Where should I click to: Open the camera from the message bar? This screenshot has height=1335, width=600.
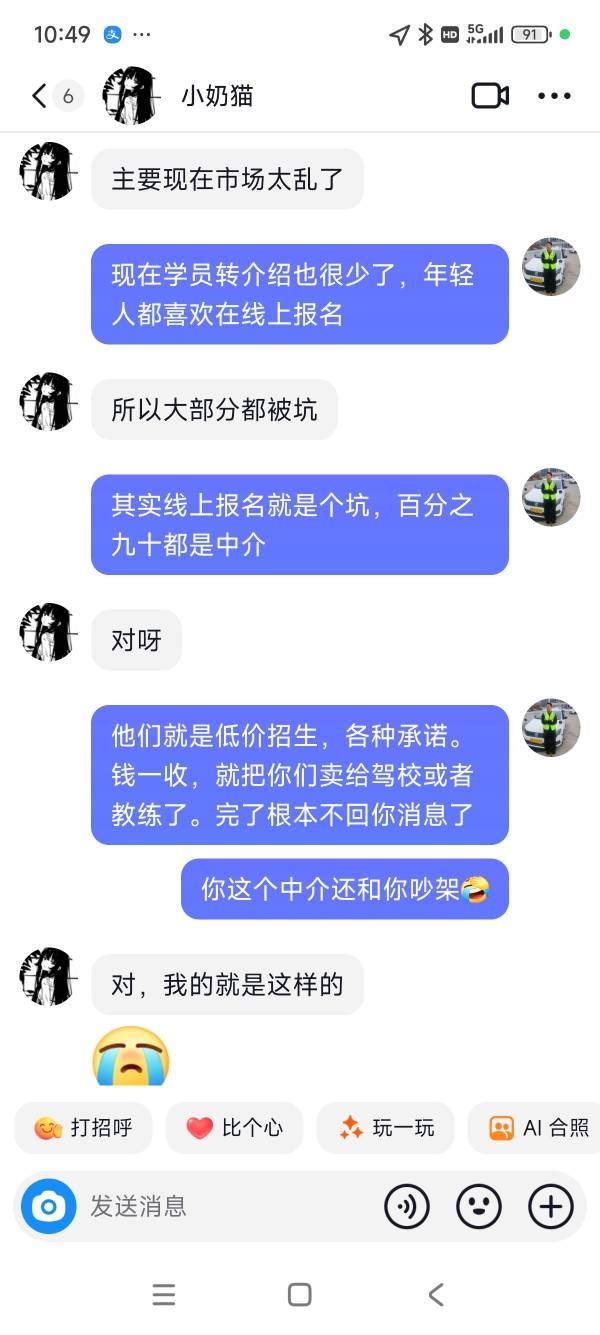click(48, 1207)
